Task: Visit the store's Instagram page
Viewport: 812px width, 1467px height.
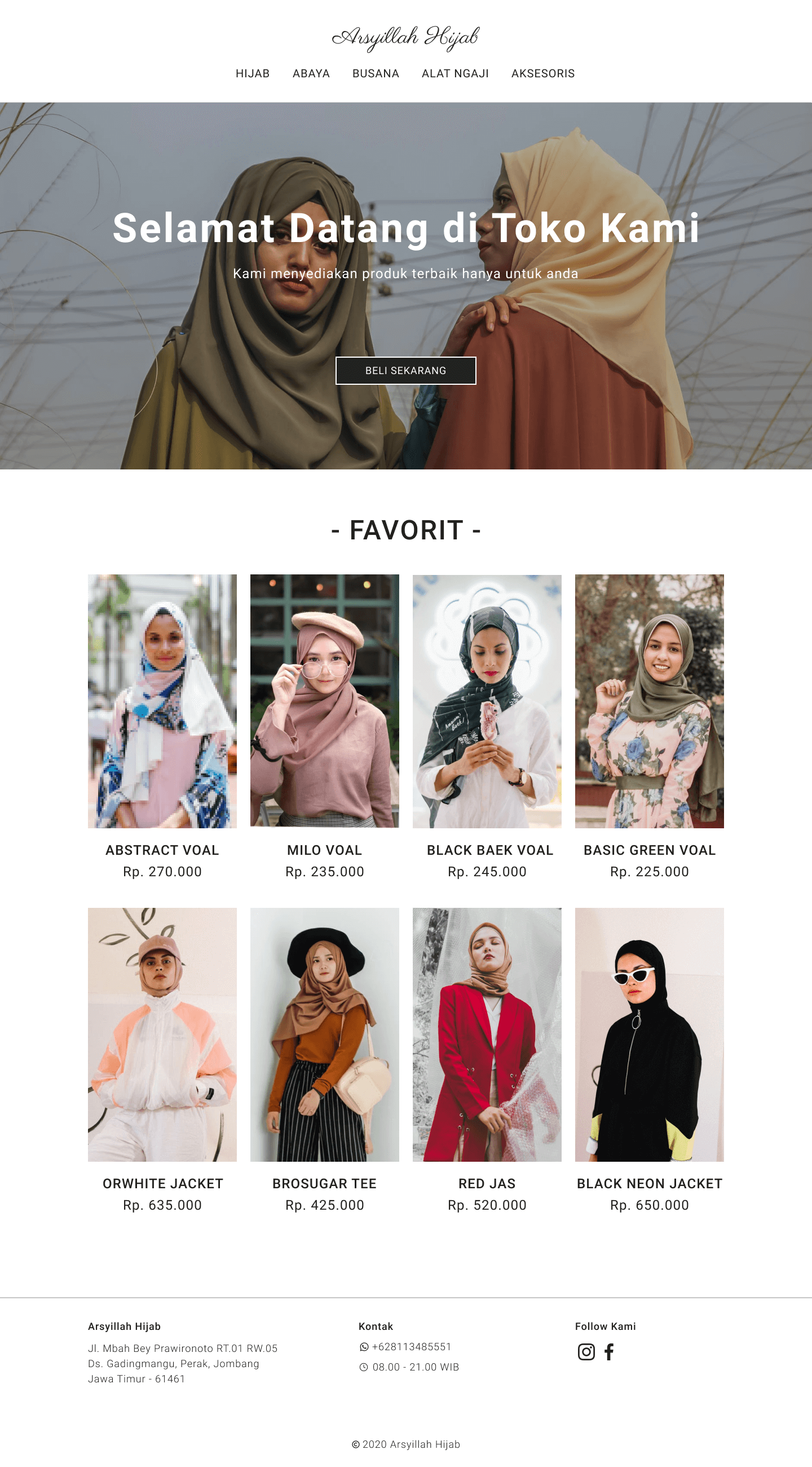Action: tap(586, 1351)
